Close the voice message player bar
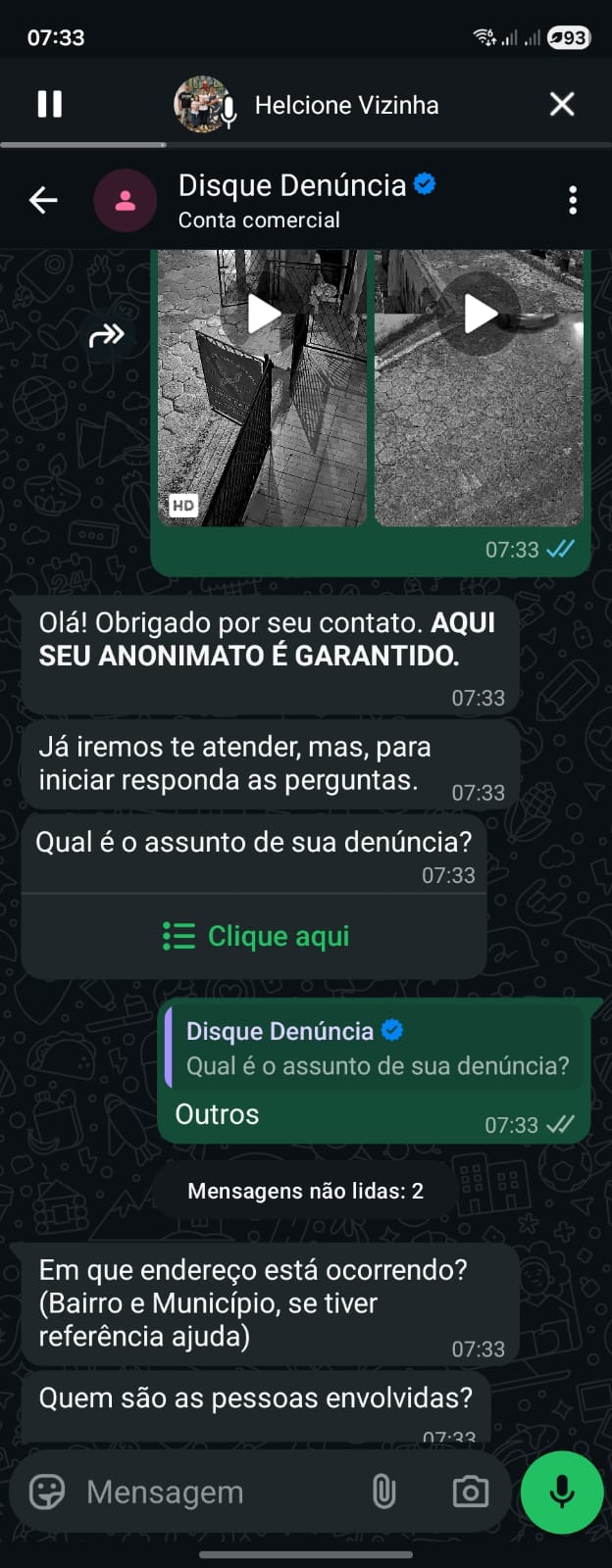 (x=562, y=104)
